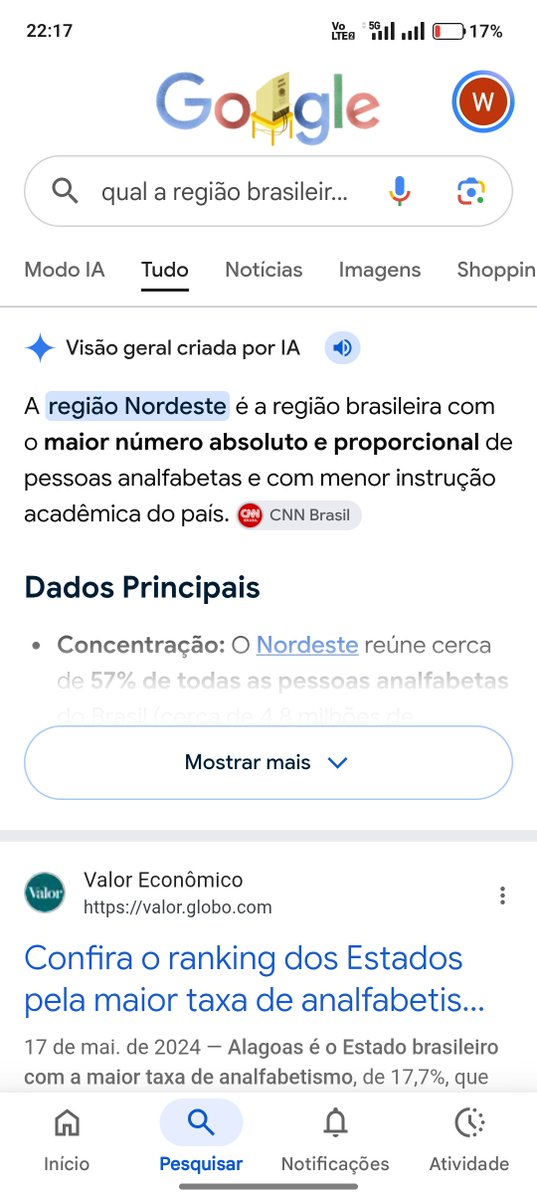The height and width of the screenshot is (1200, 537).
Task: Switch to the Modo IA tab
Action: [x=64, y=270]
